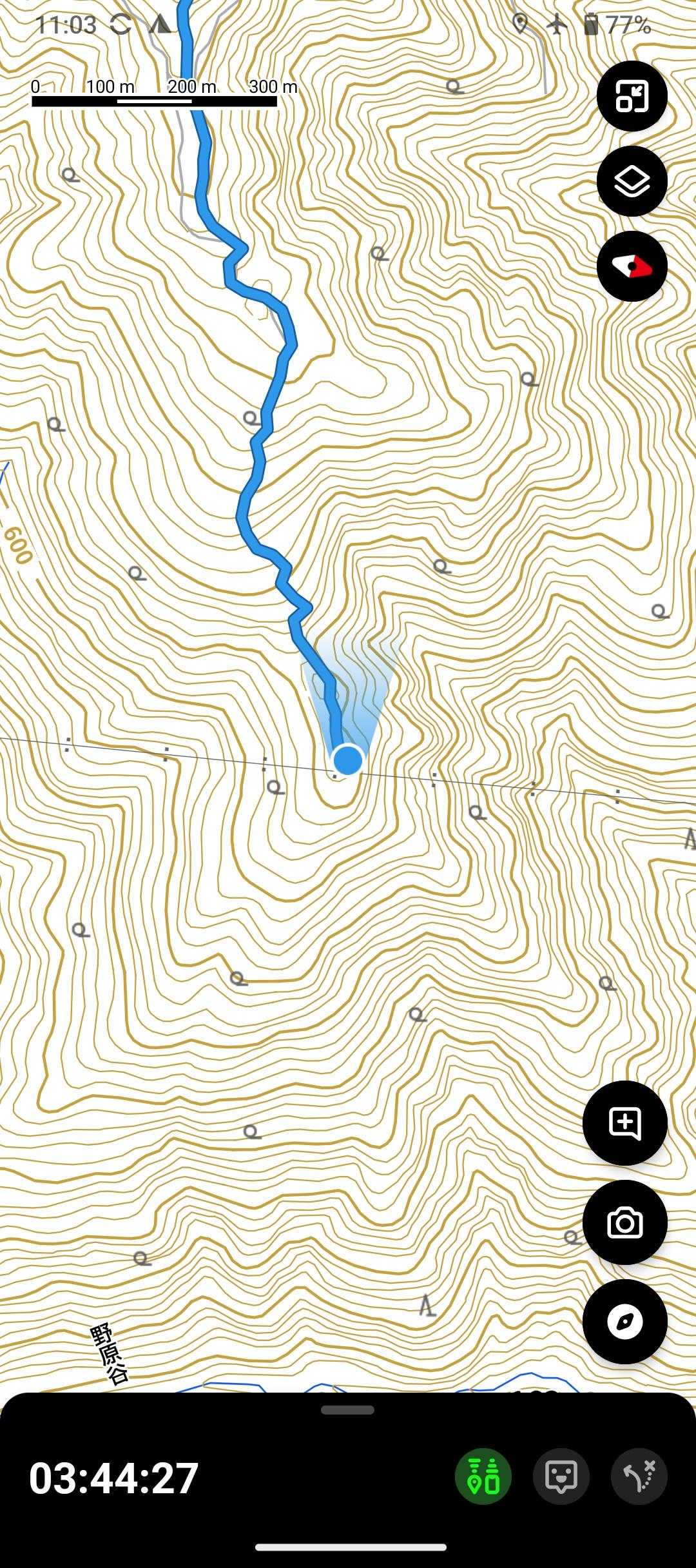Open the map layers selector
This screenshot has height=1568, width=696.
coord(632,181)
